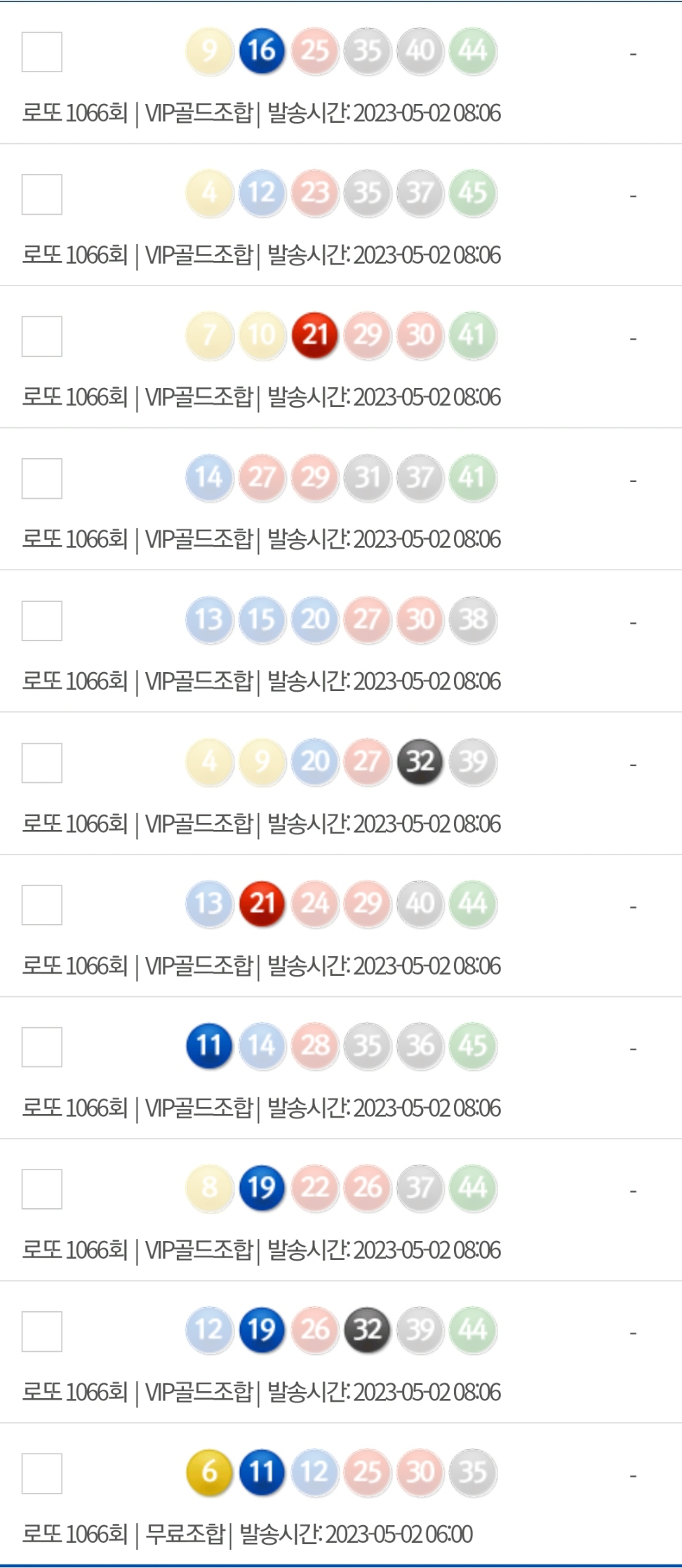Tick checkbox for 13 21 24 29 40 44
The height and width of the screenshot is (1568, 682).
tap(42, 905)
